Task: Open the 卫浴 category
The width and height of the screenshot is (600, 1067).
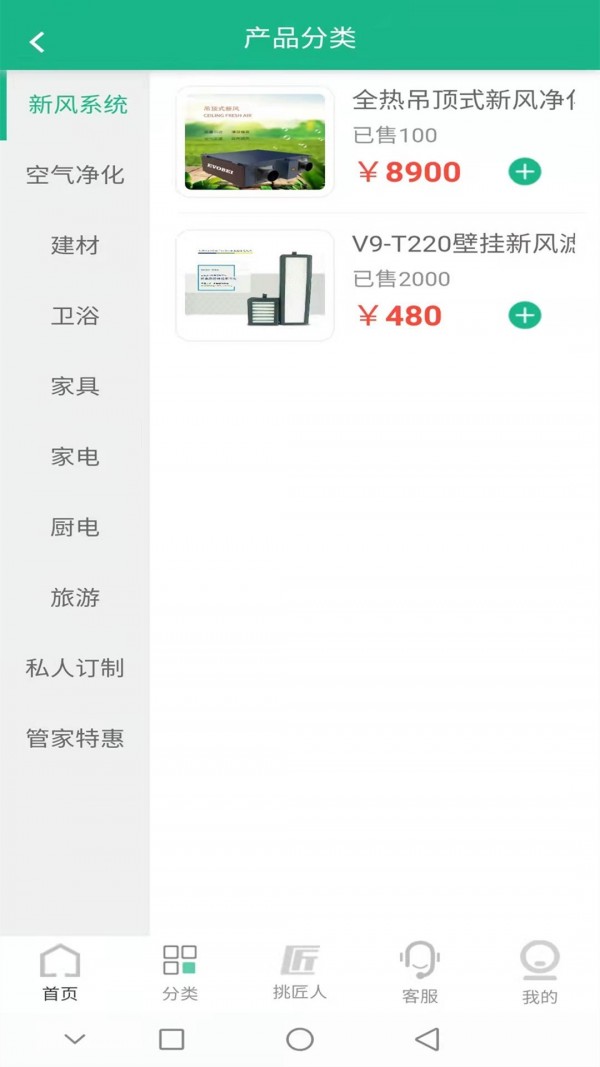Action: (x=75, y=316)
